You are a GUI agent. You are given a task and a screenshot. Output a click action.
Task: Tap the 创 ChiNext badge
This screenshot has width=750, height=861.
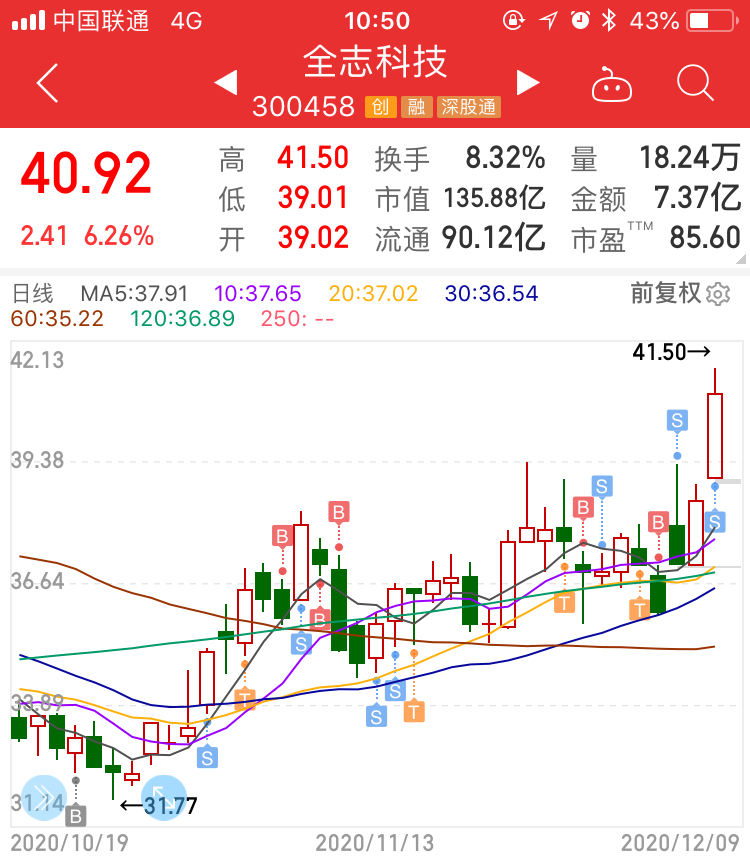point(380,107)
